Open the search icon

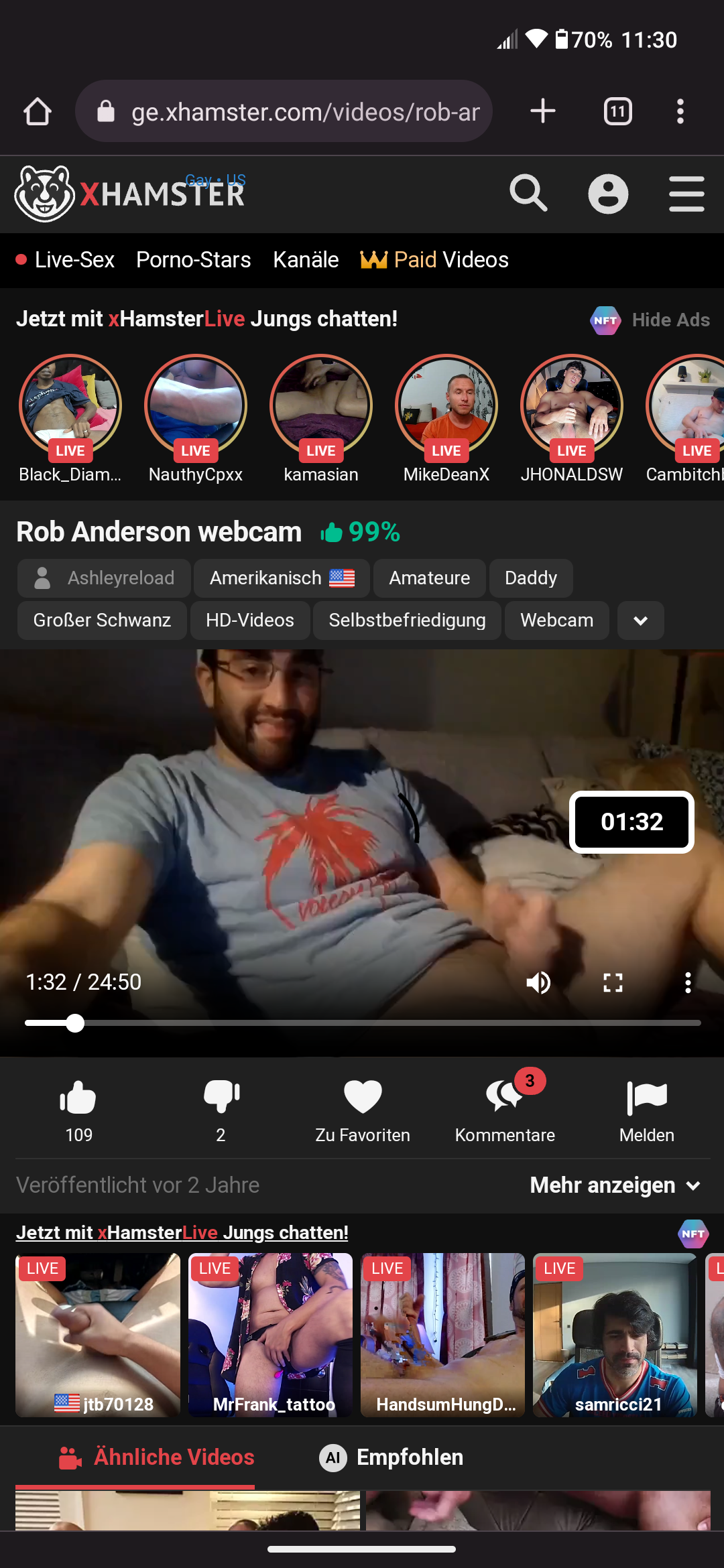tap(528, 194)
